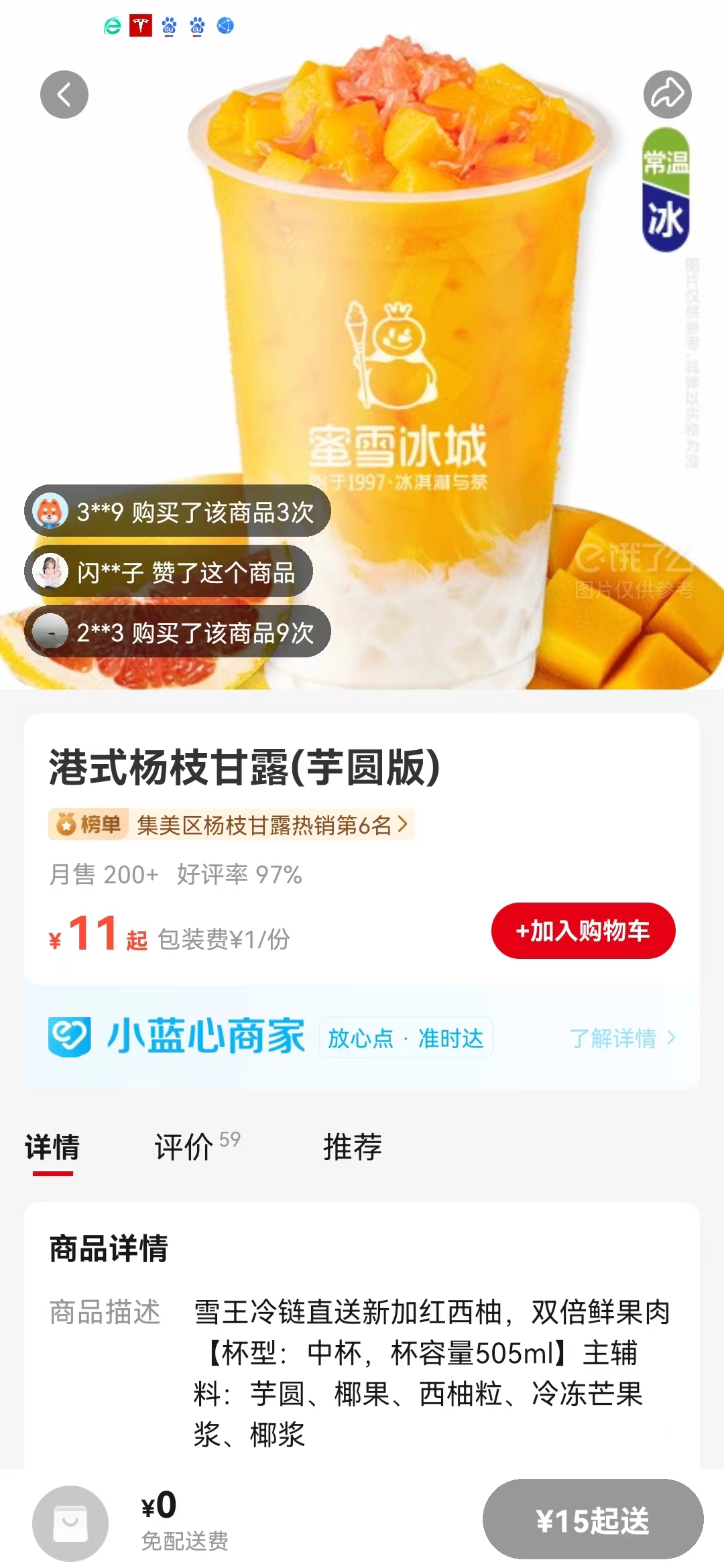Add 港式杨枝甘露 to cart with 加入购物车
The width and height of the screenshot is (724, 1568).
(x=583, y=931)
